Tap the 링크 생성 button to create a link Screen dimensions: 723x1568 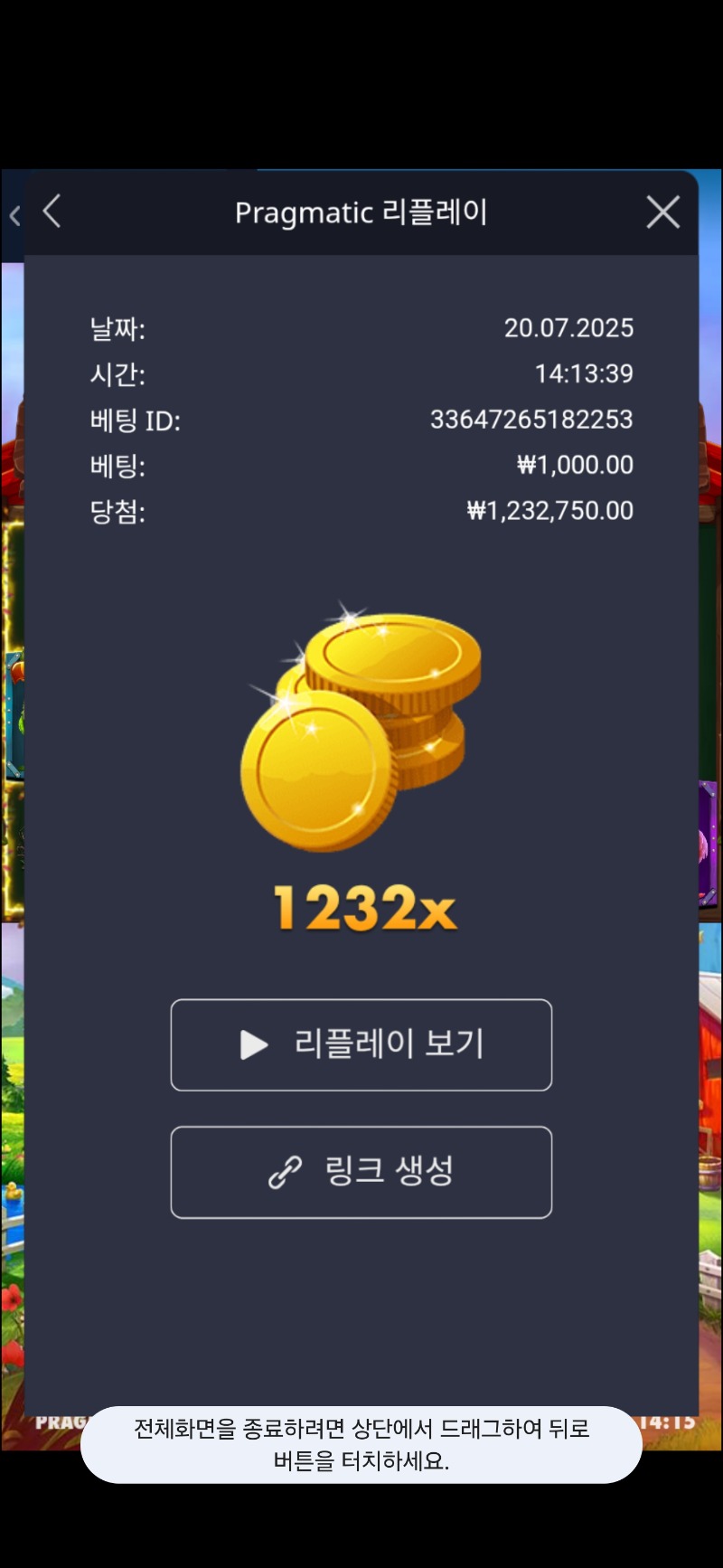tap(361, 1172)
